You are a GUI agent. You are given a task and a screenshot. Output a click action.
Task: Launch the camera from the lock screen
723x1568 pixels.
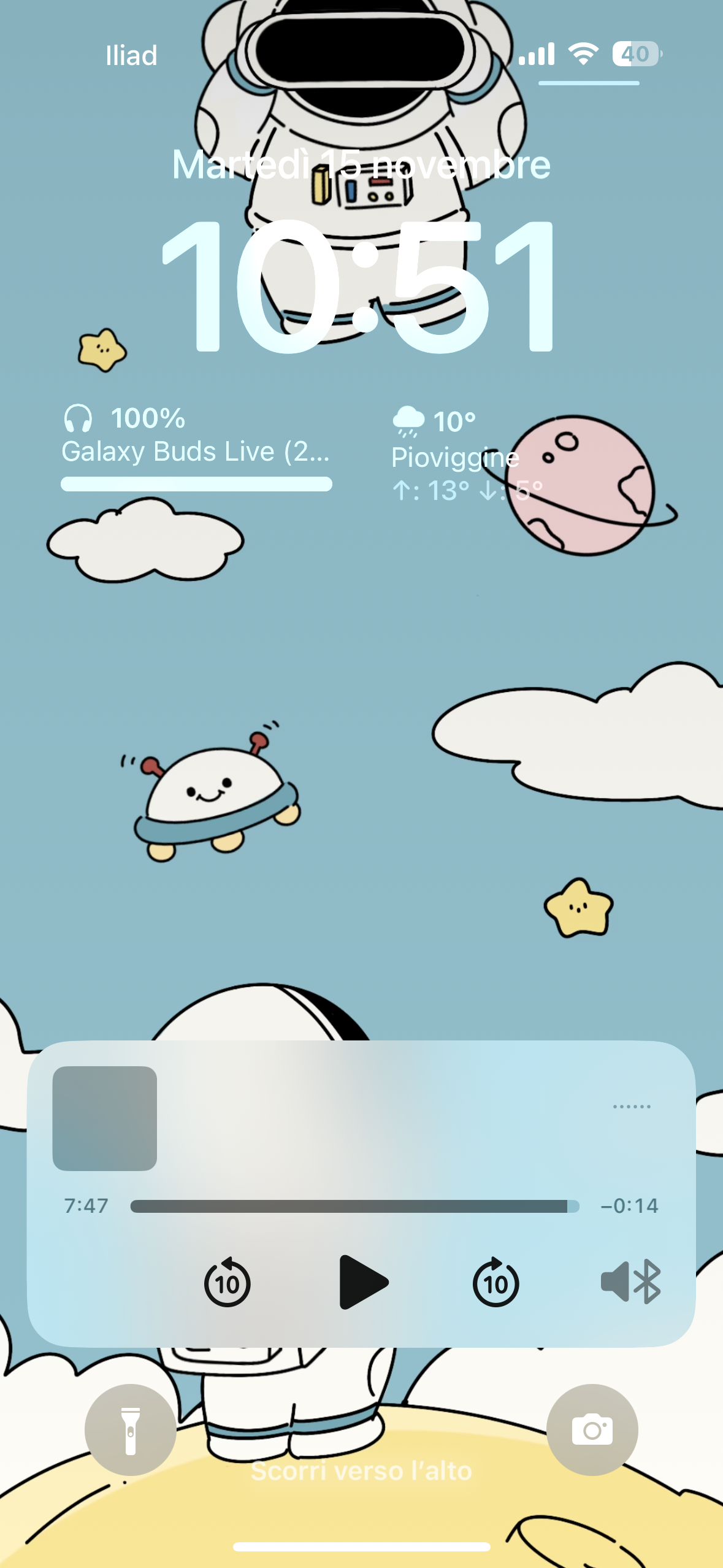point(592,1429)
